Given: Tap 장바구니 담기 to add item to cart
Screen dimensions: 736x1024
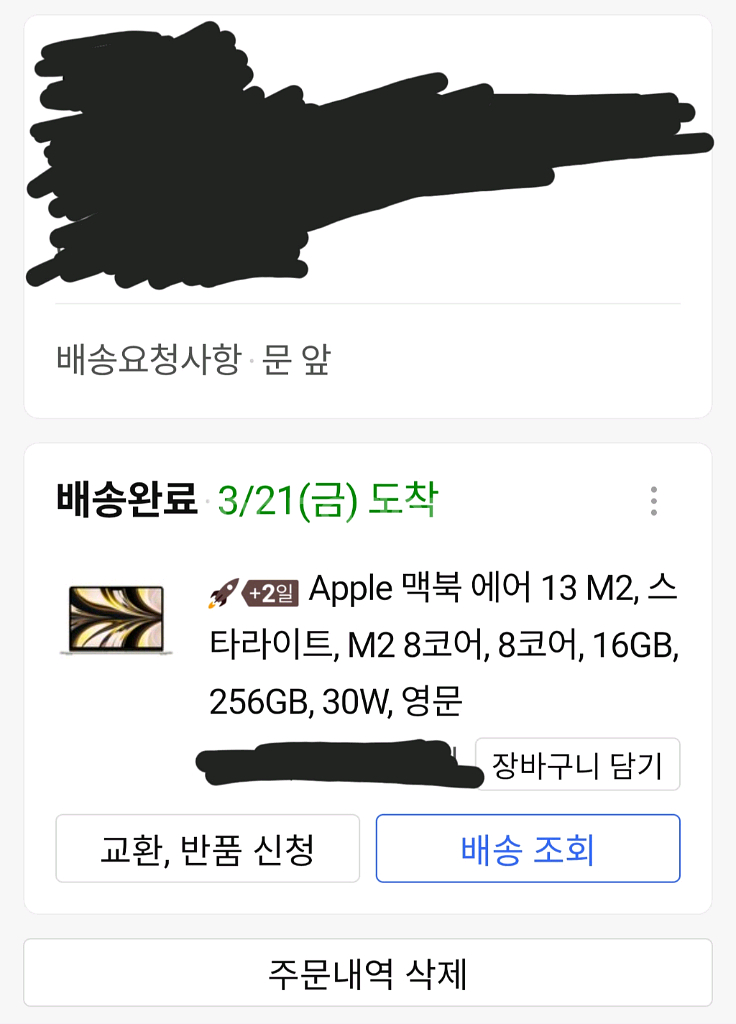Looking at the screenshot, I should point(580,764).
